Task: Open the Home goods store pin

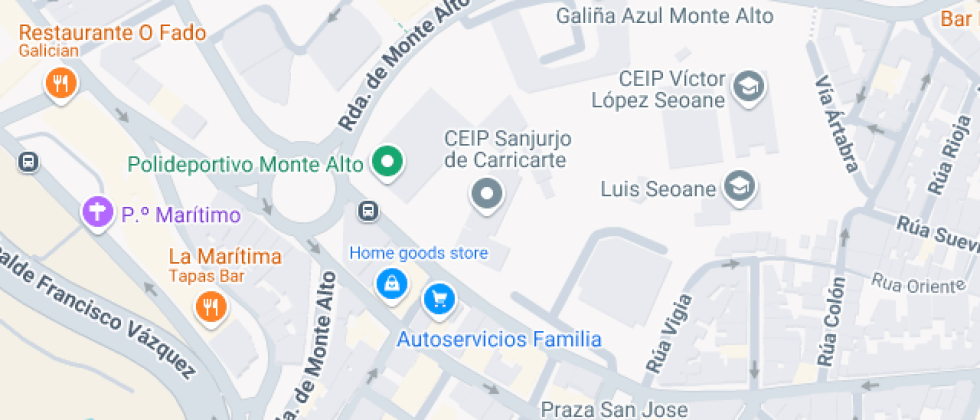Action: (392, 284)
